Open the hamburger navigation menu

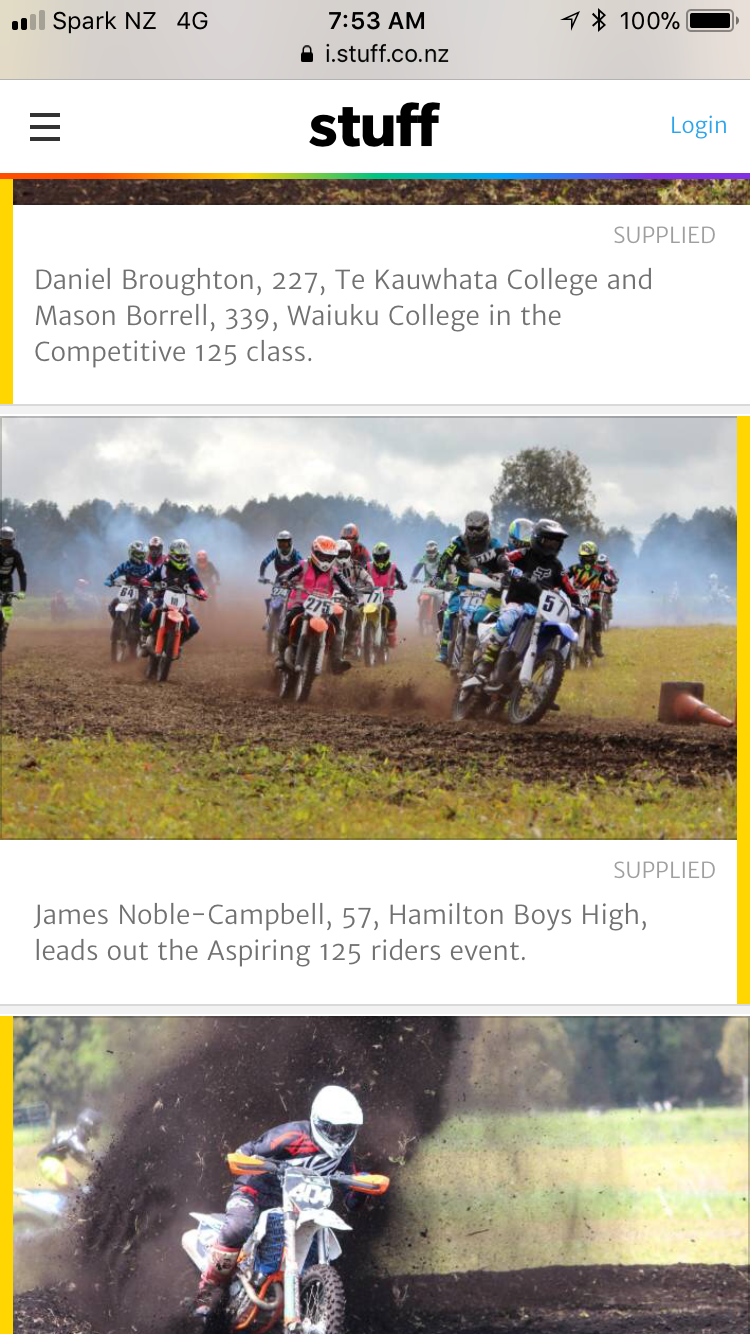tap(45, 127)
